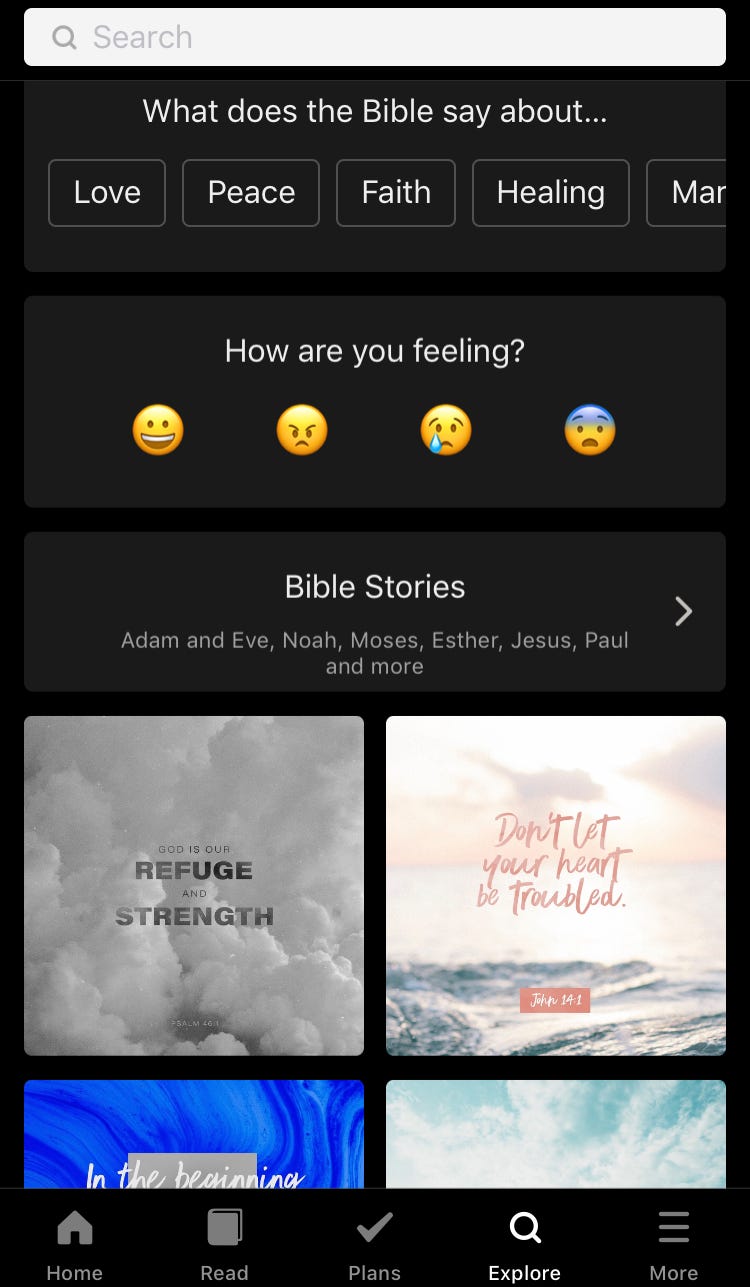The image size is (750, 1287).
Task: Select the grinning happy face emoji
Action: click(158, 431)
